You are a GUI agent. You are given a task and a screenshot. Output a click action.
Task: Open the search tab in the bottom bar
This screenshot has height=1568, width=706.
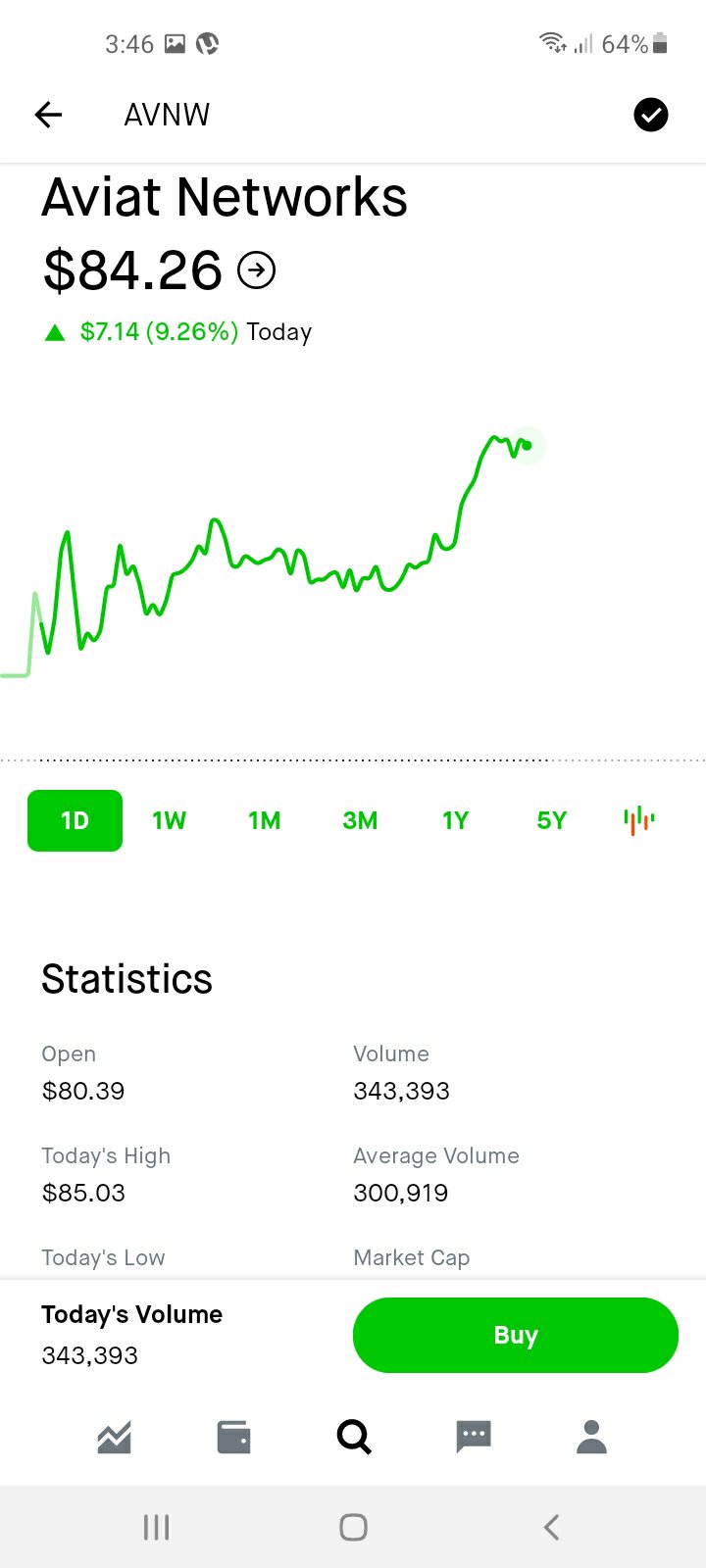pos(353,1438)
